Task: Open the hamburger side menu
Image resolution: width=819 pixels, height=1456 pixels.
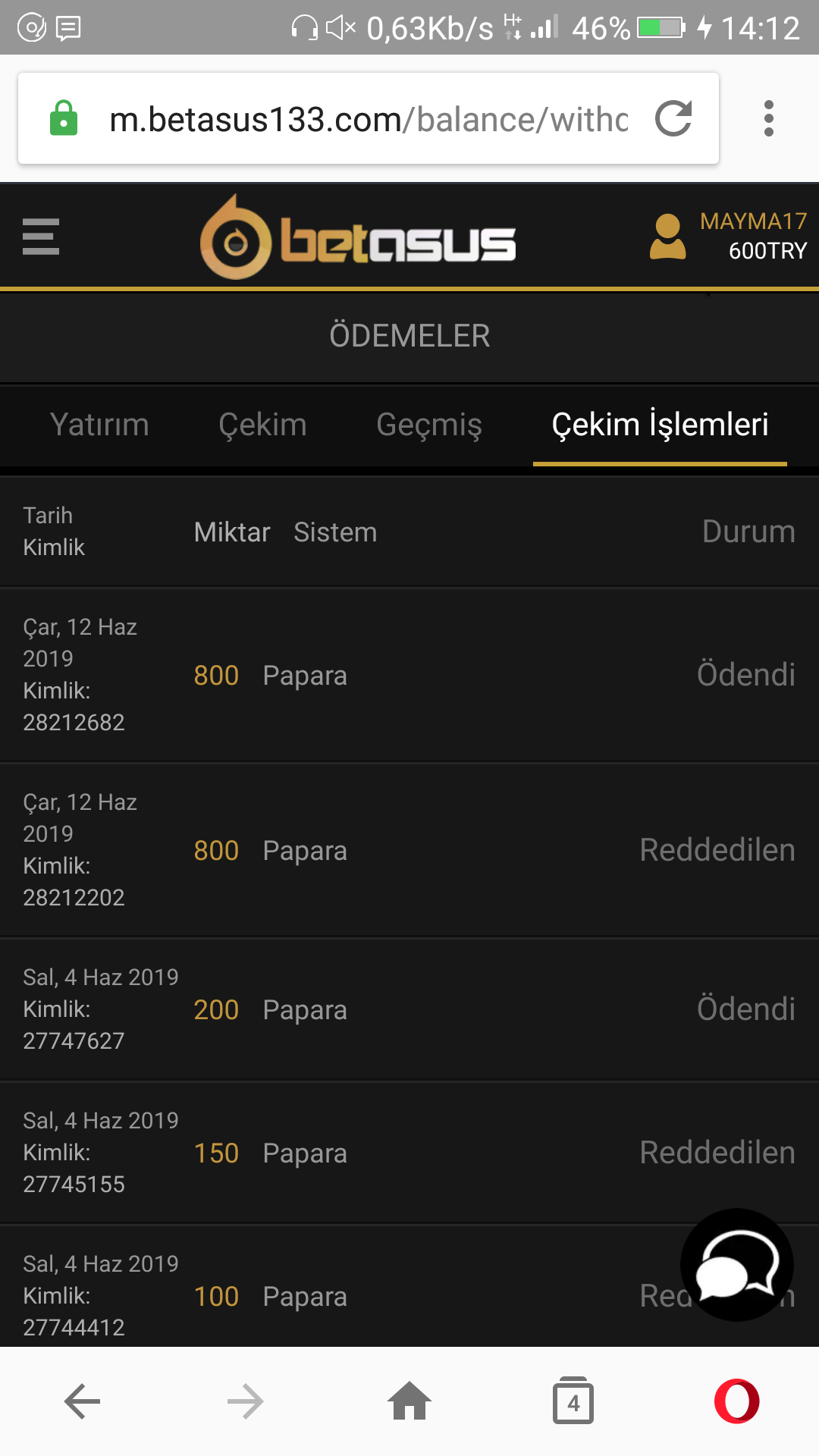Action: pyautogui.click(x=41, y=237)
